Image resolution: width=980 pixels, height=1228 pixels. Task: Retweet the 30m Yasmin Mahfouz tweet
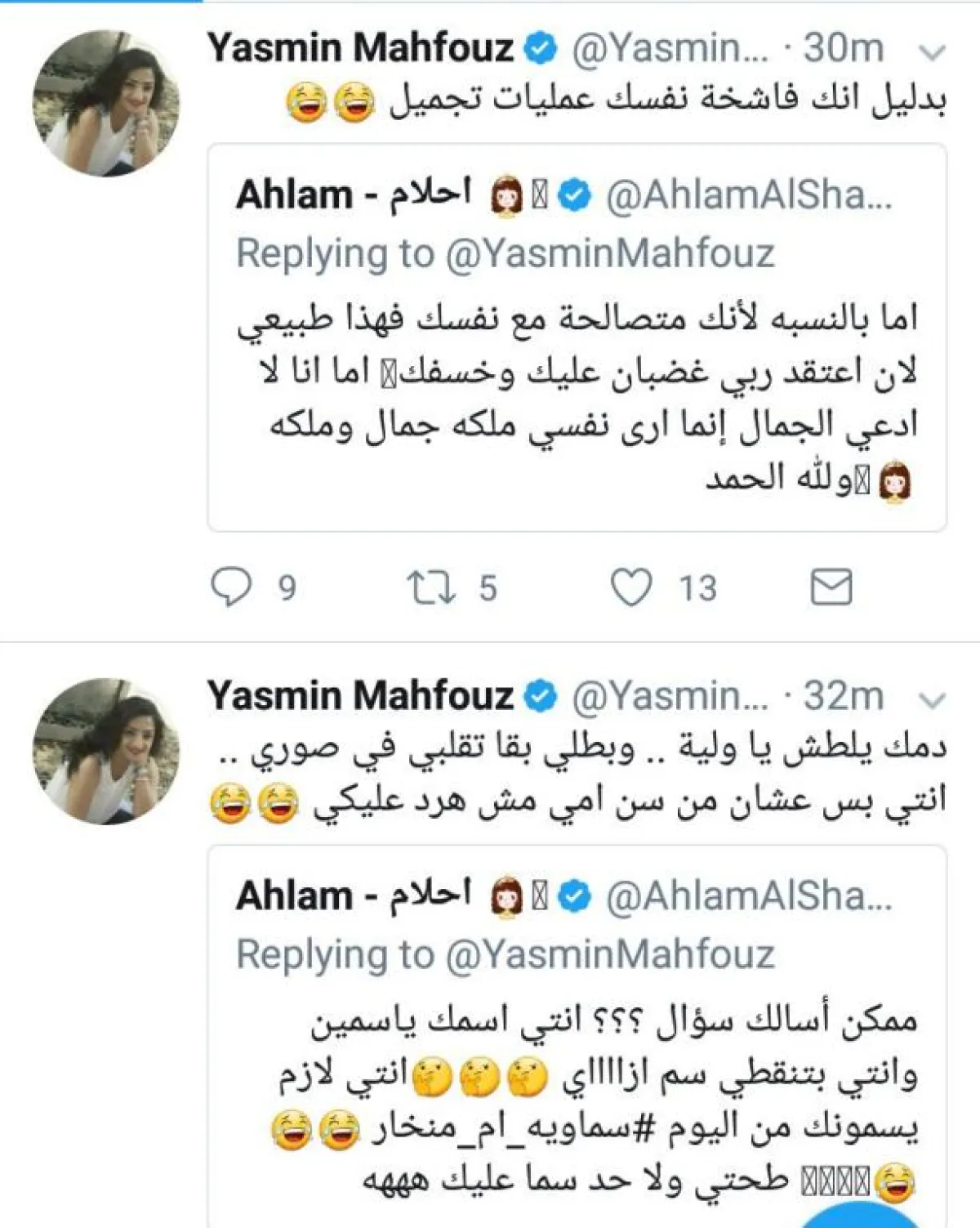[431, 587]
